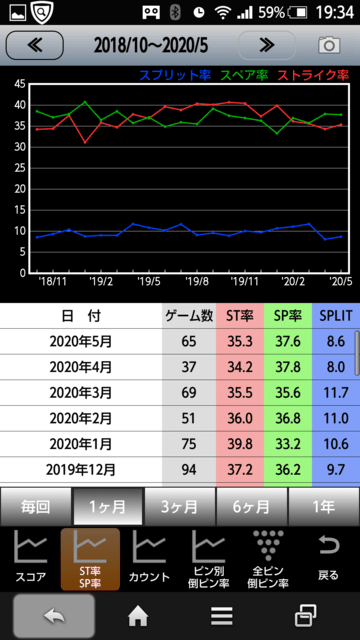Switch to the 6ヶ月 interval
This screenshot has width=360, height=640.
point(252,507)
